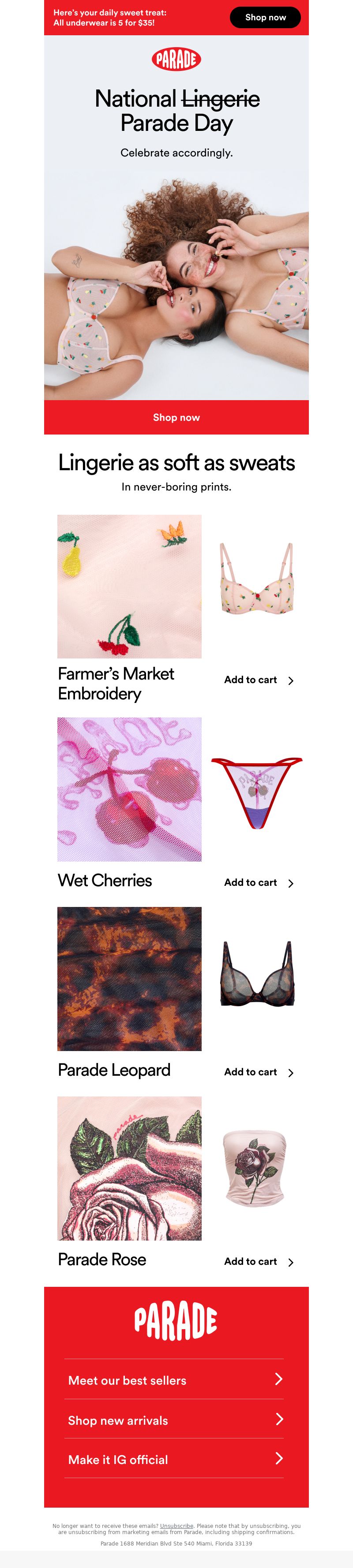View the Parade Rose print image
This screenshot has width=353, height=1568.
[129, 1168]
